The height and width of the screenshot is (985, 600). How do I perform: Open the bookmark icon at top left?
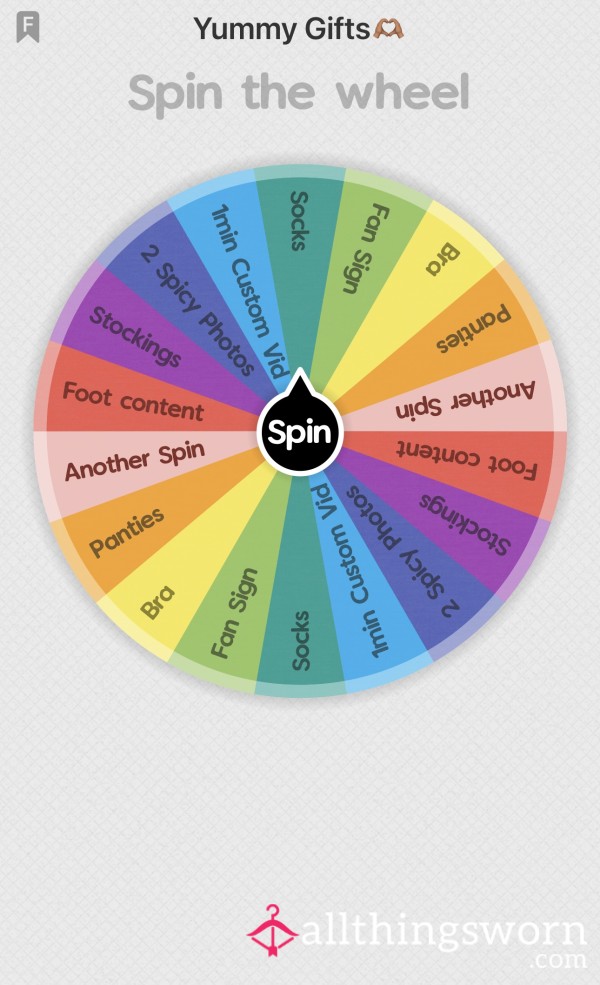click(28, 28)
